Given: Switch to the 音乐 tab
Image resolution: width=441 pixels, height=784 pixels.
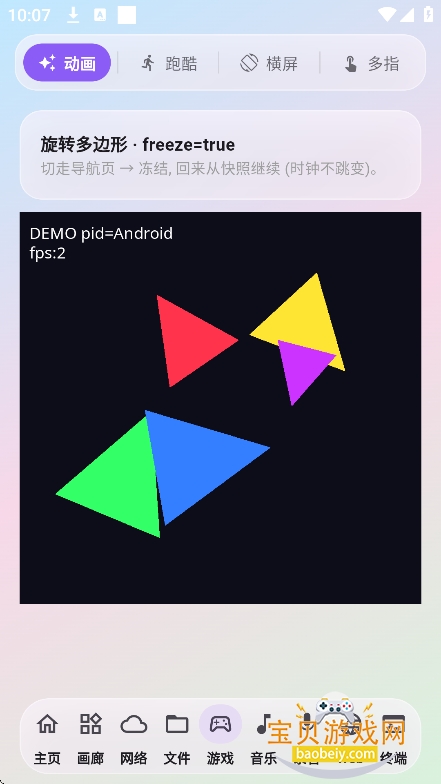Looking at the screenshot, I should [264, 738].
